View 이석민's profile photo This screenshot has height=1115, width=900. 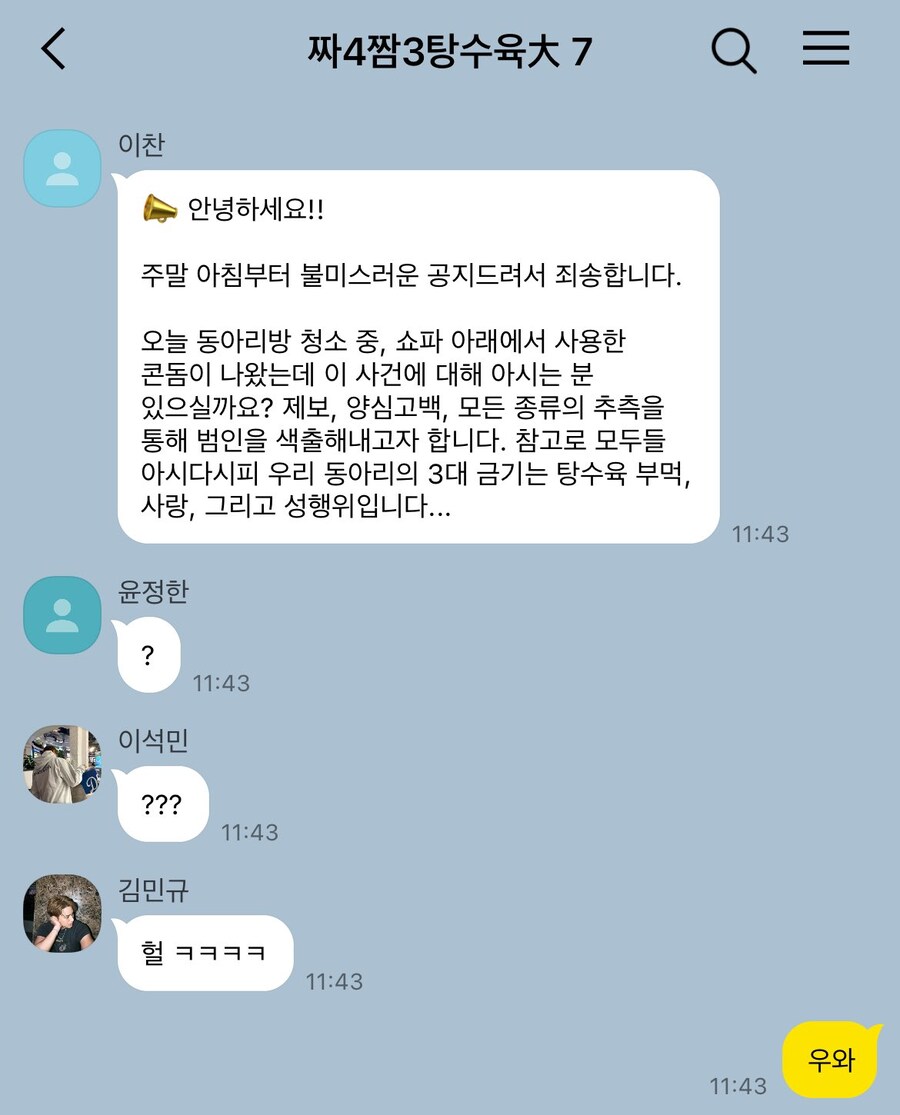pyautogui.click(x=61, y=765)
